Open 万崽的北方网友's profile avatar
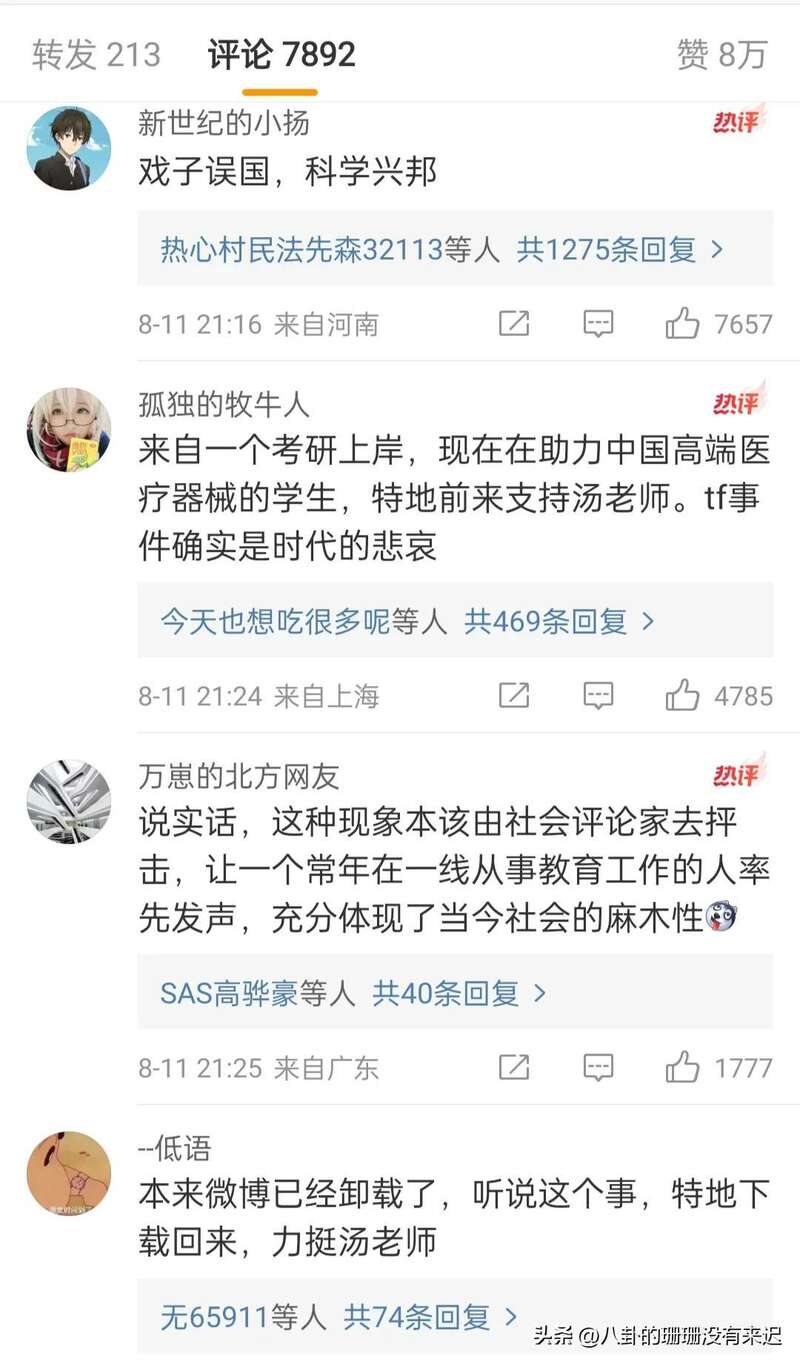The width and height of the screenshot is (800, 1364). pyautogui.click(x=68, y=801)
